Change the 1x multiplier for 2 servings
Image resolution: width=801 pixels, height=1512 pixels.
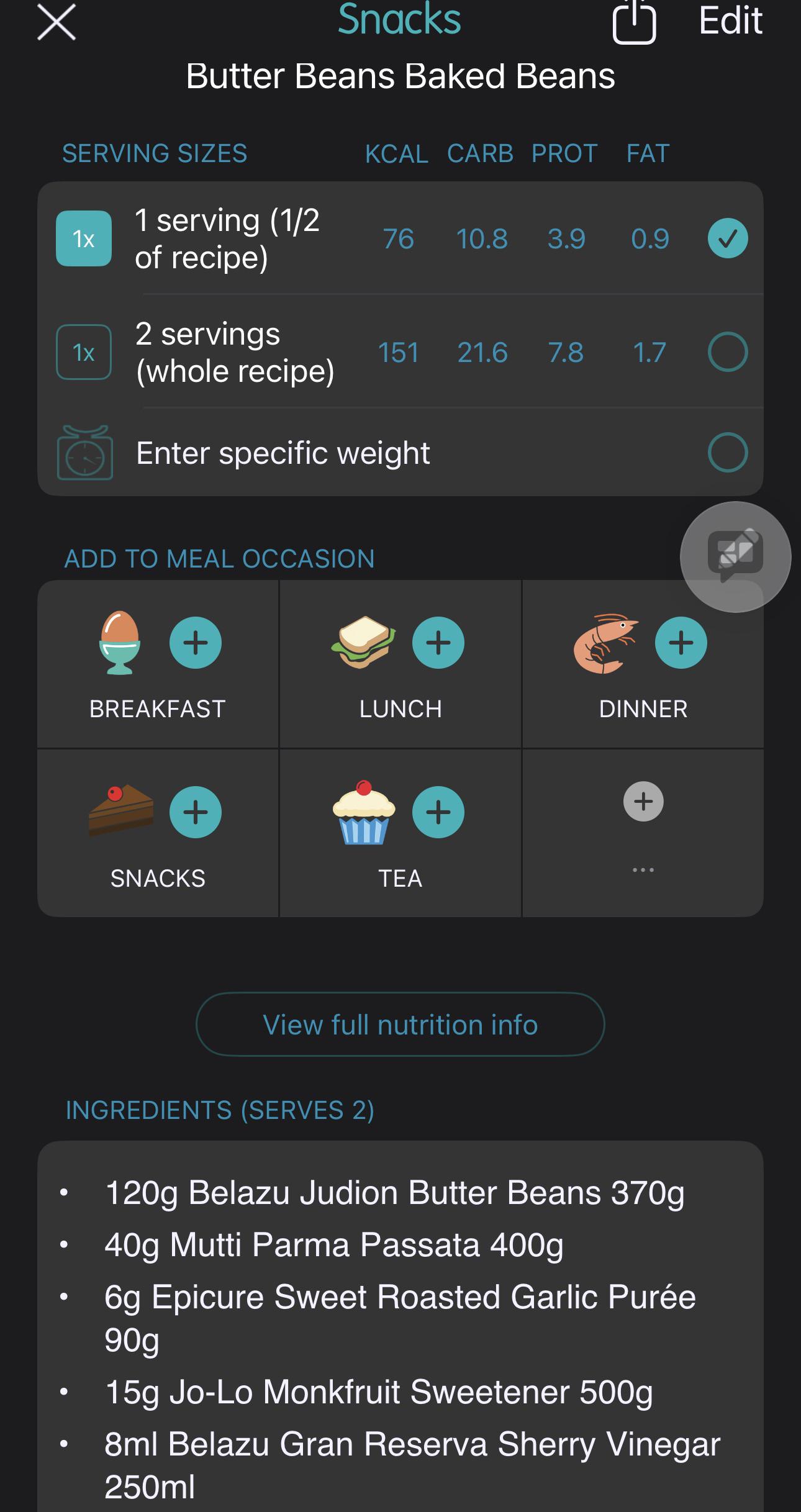click(84, 352)
